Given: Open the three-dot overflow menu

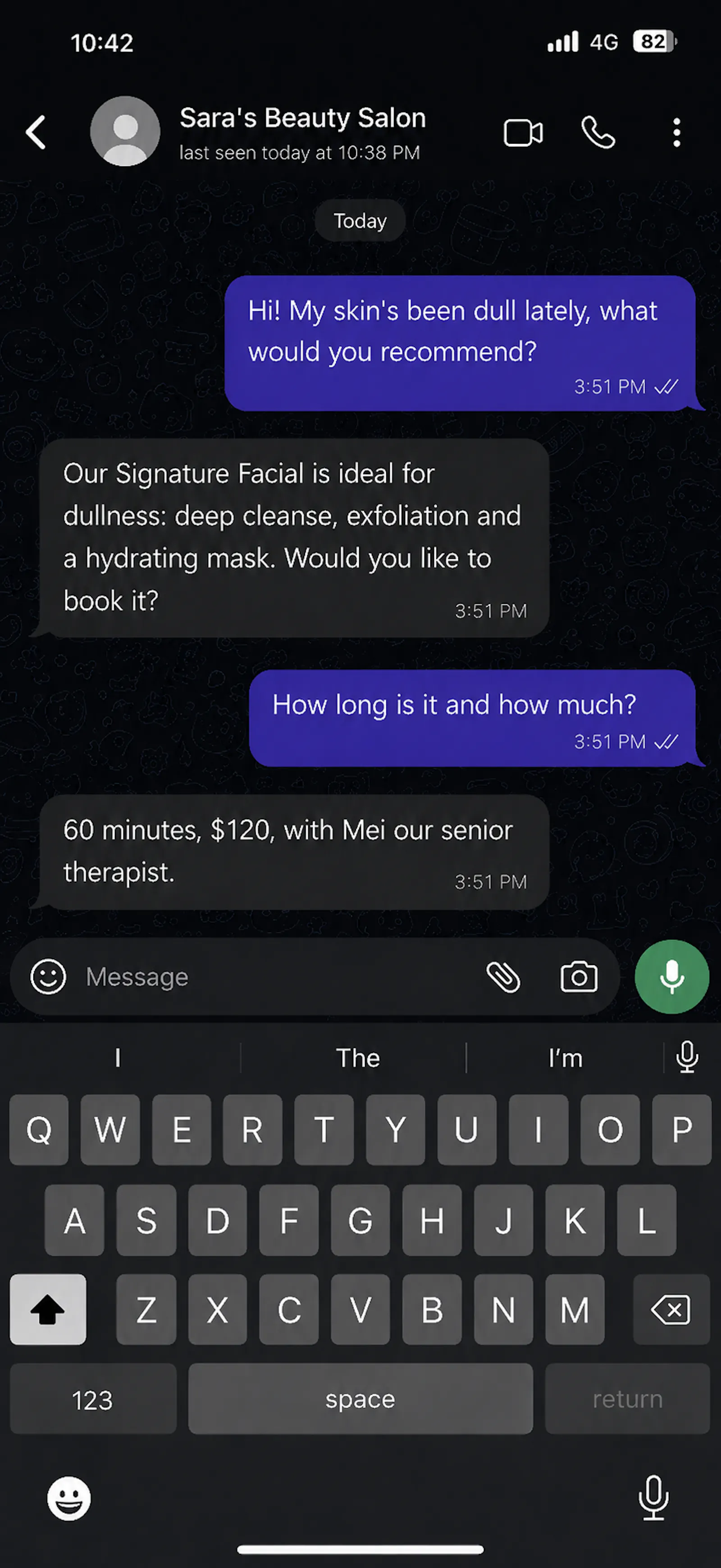Looking at the screenshot, I should (x=676, y=133).
